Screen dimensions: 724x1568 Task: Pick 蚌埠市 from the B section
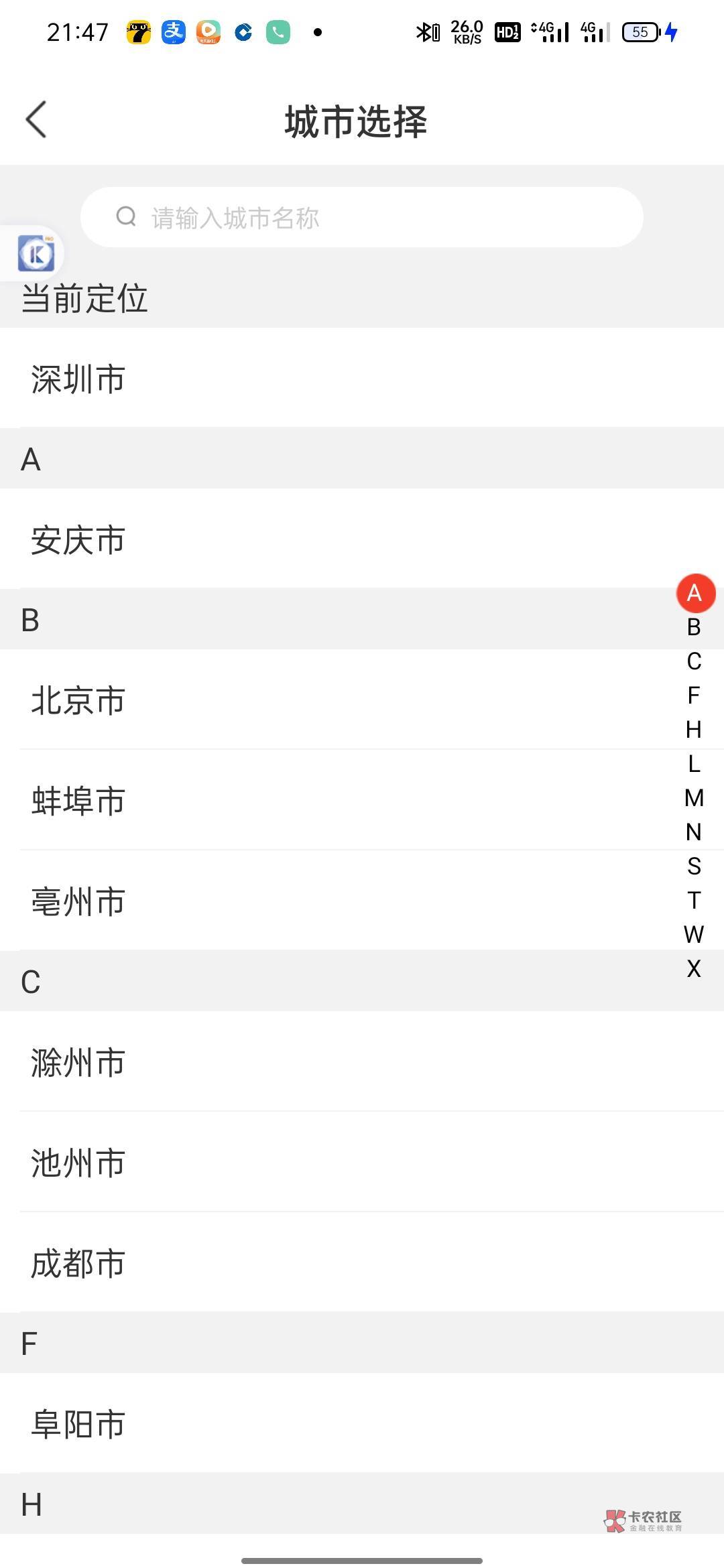[362, 800]
